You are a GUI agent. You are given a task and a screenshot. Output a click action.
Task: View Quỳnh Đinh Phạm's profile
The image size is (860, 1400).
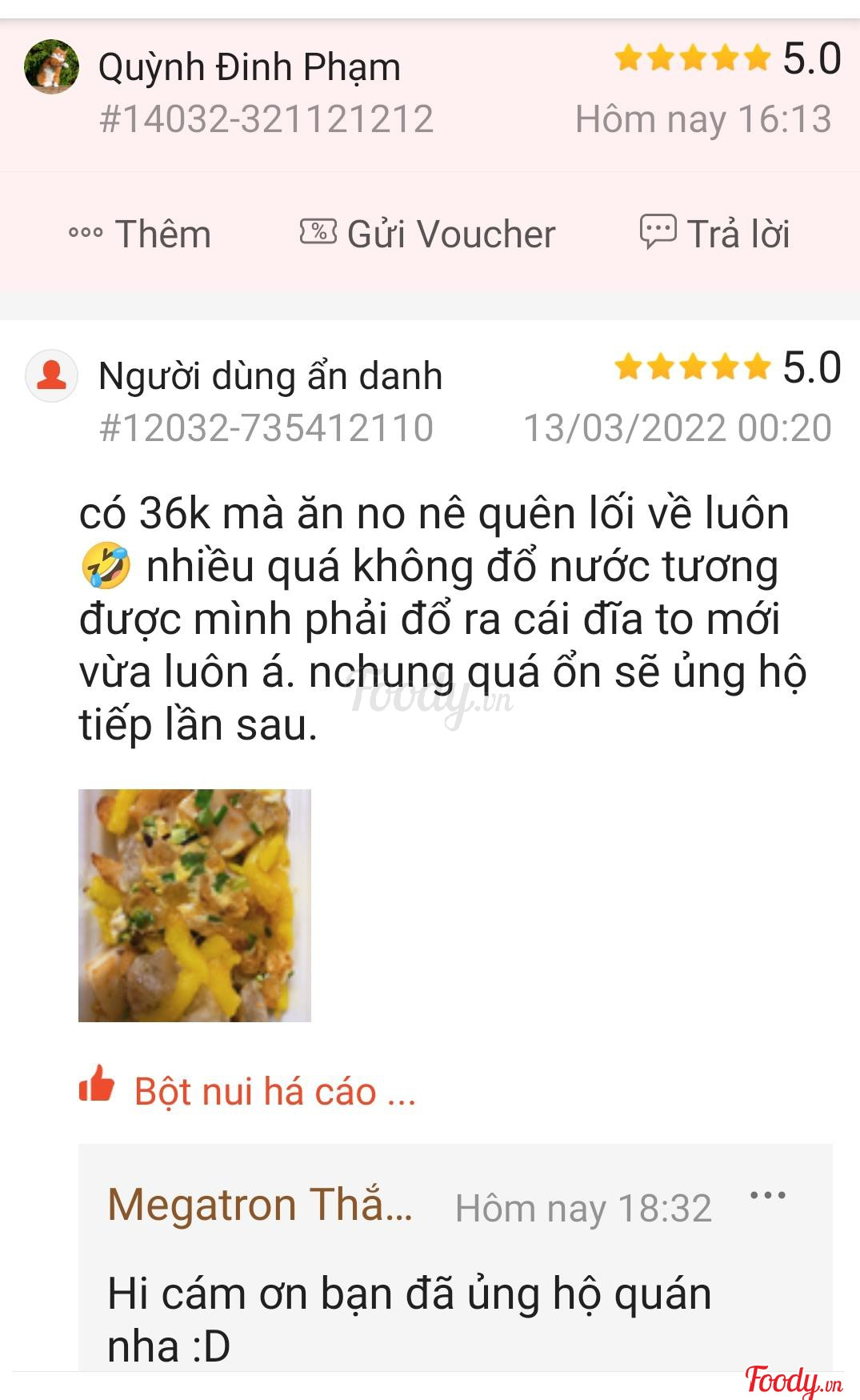click(249, 67)
